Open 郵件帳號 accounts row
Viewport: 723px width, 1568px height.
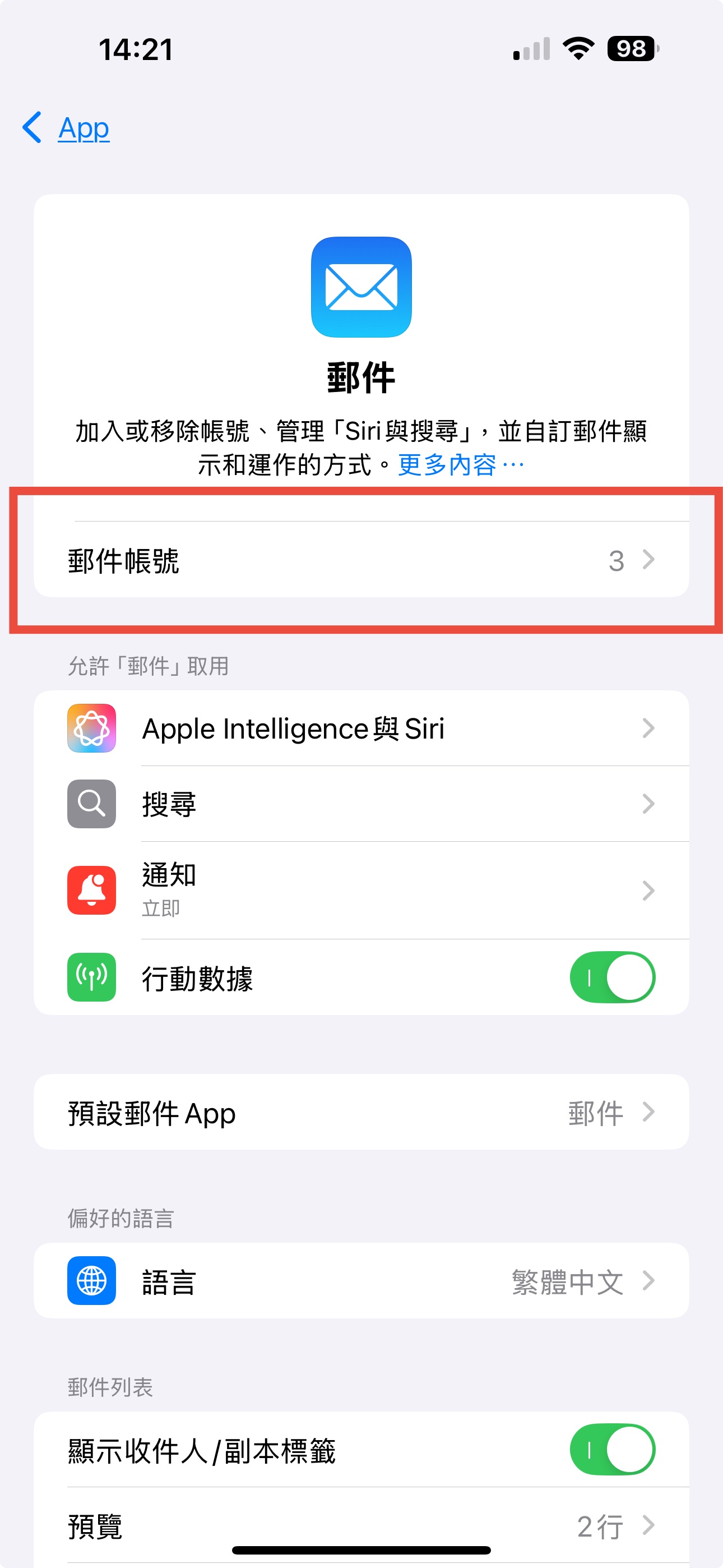point(361,560)
